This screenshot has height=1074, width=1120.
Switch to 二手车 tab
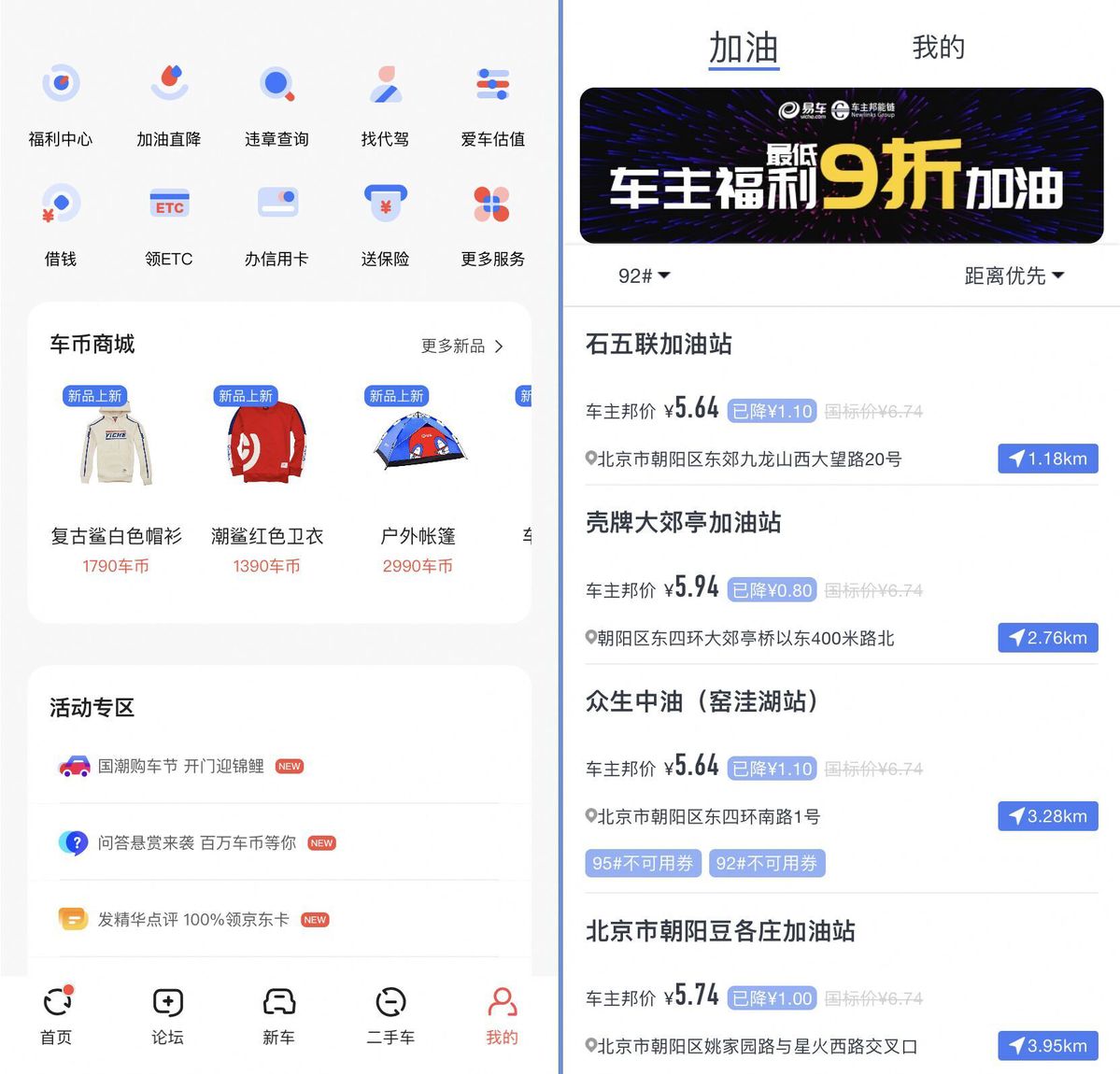click(390, 1014)
